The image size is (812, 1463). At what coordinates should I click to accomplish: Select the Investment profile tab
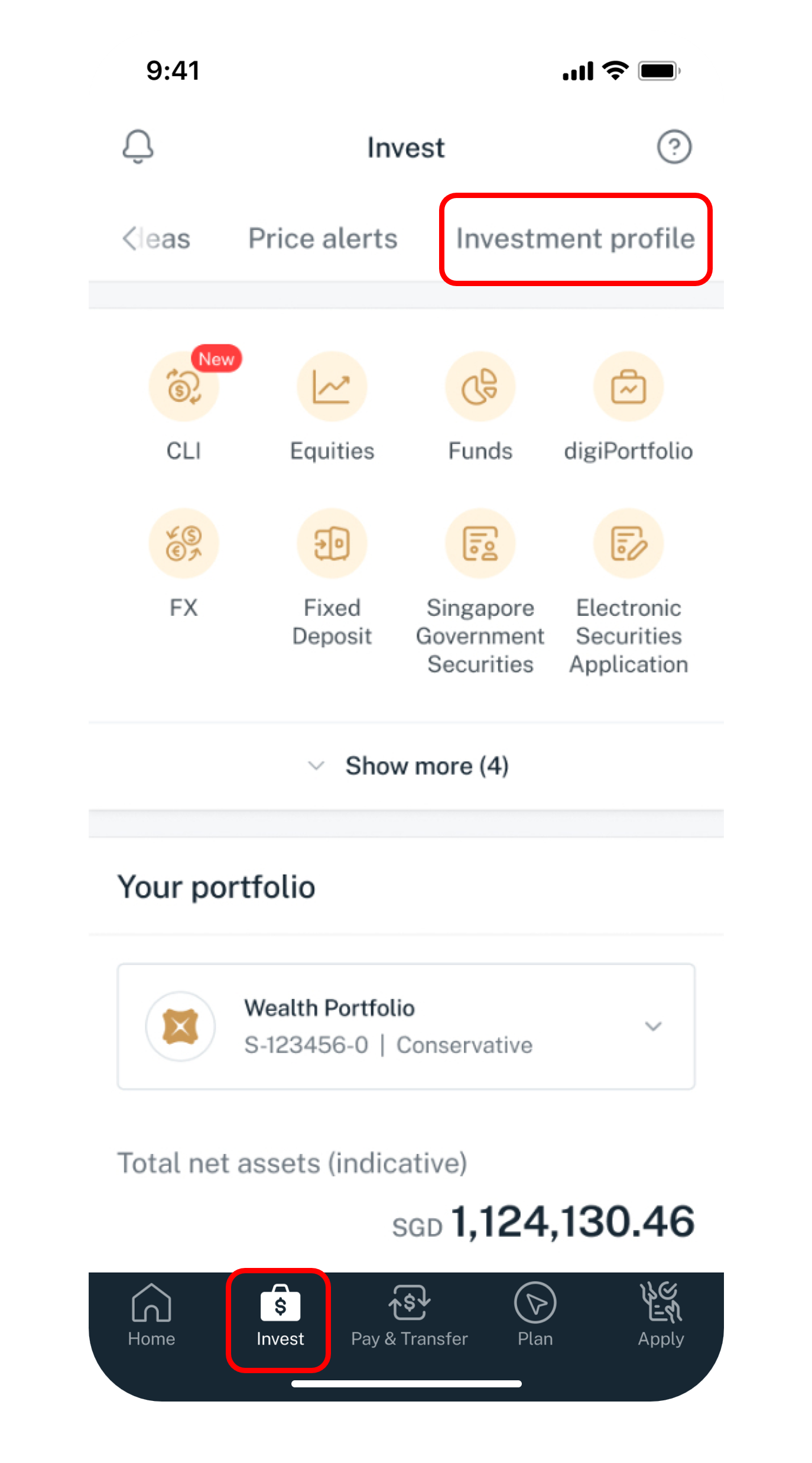pos(575,239)
